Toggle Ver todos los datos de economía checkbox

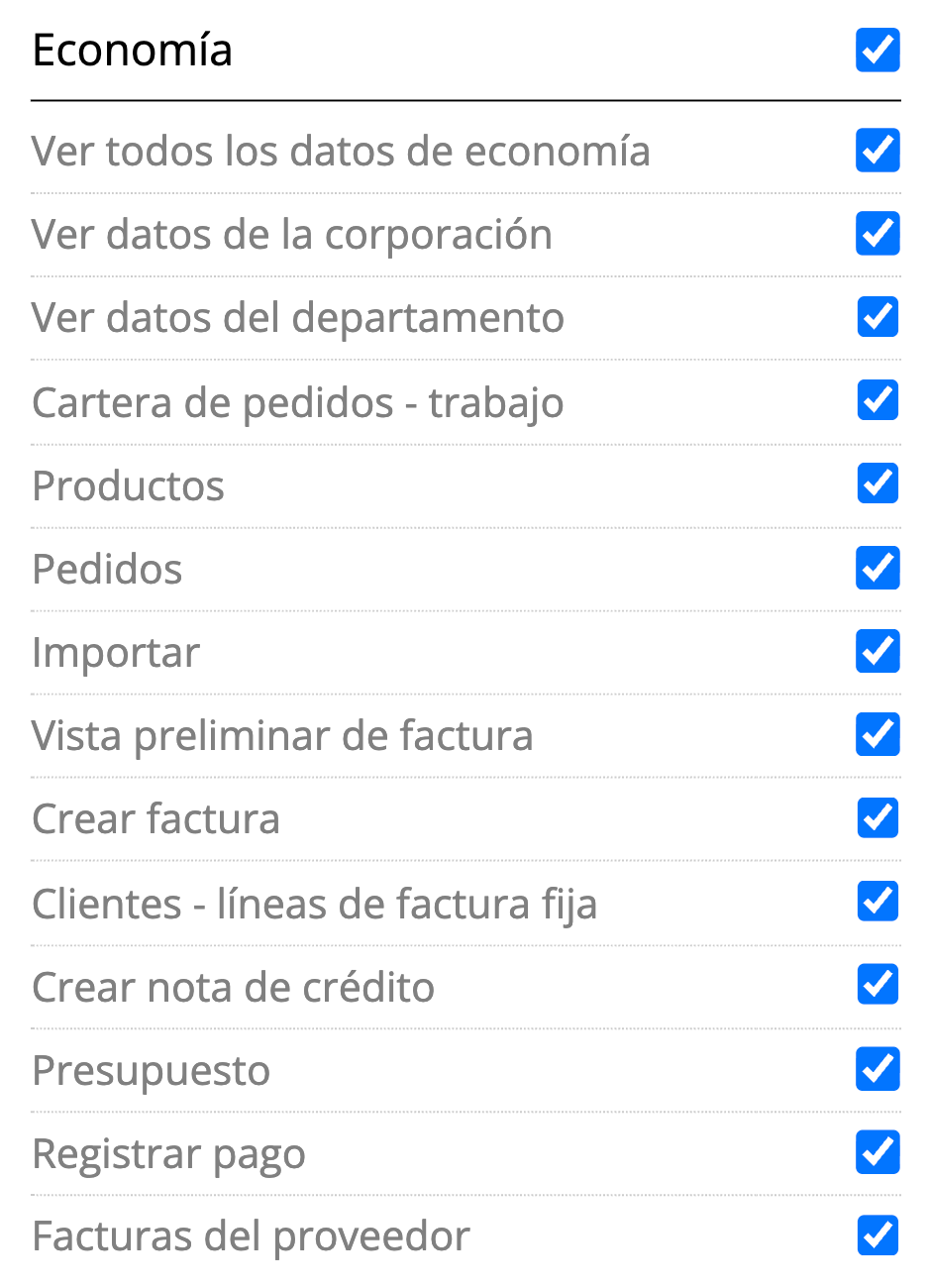(x=877, y=151)
